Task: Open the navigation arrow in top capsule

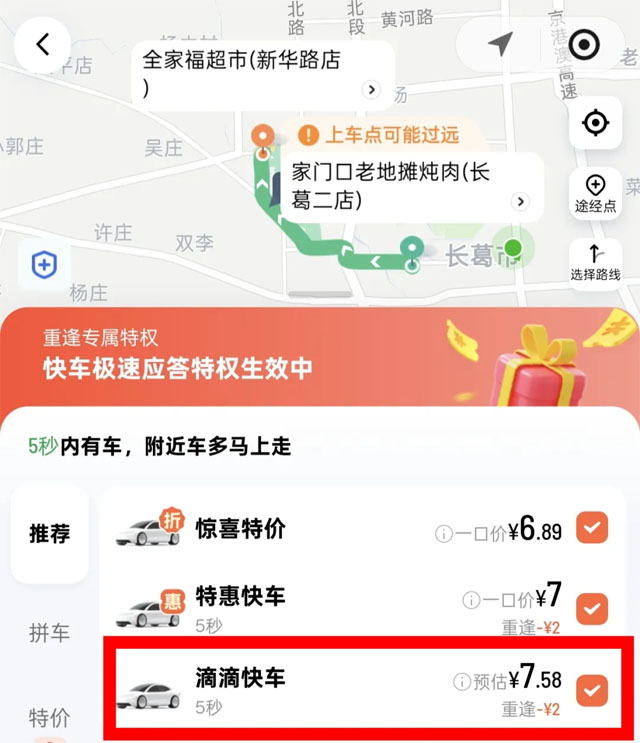Action: tap(500, 44)
